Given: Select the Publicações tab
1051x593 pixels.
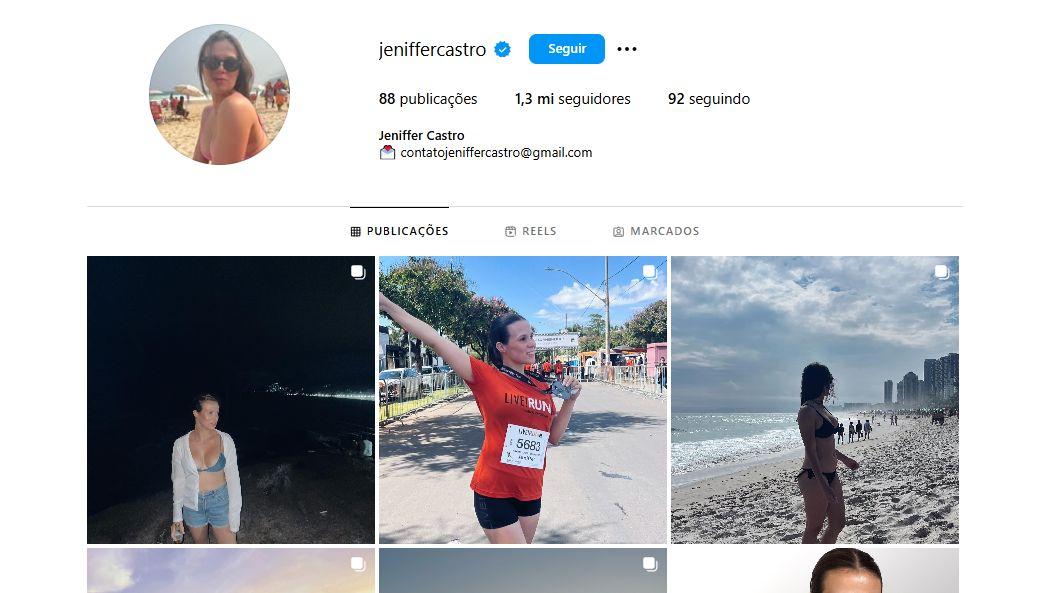Looking at the screenshot, I should [399, 231].
